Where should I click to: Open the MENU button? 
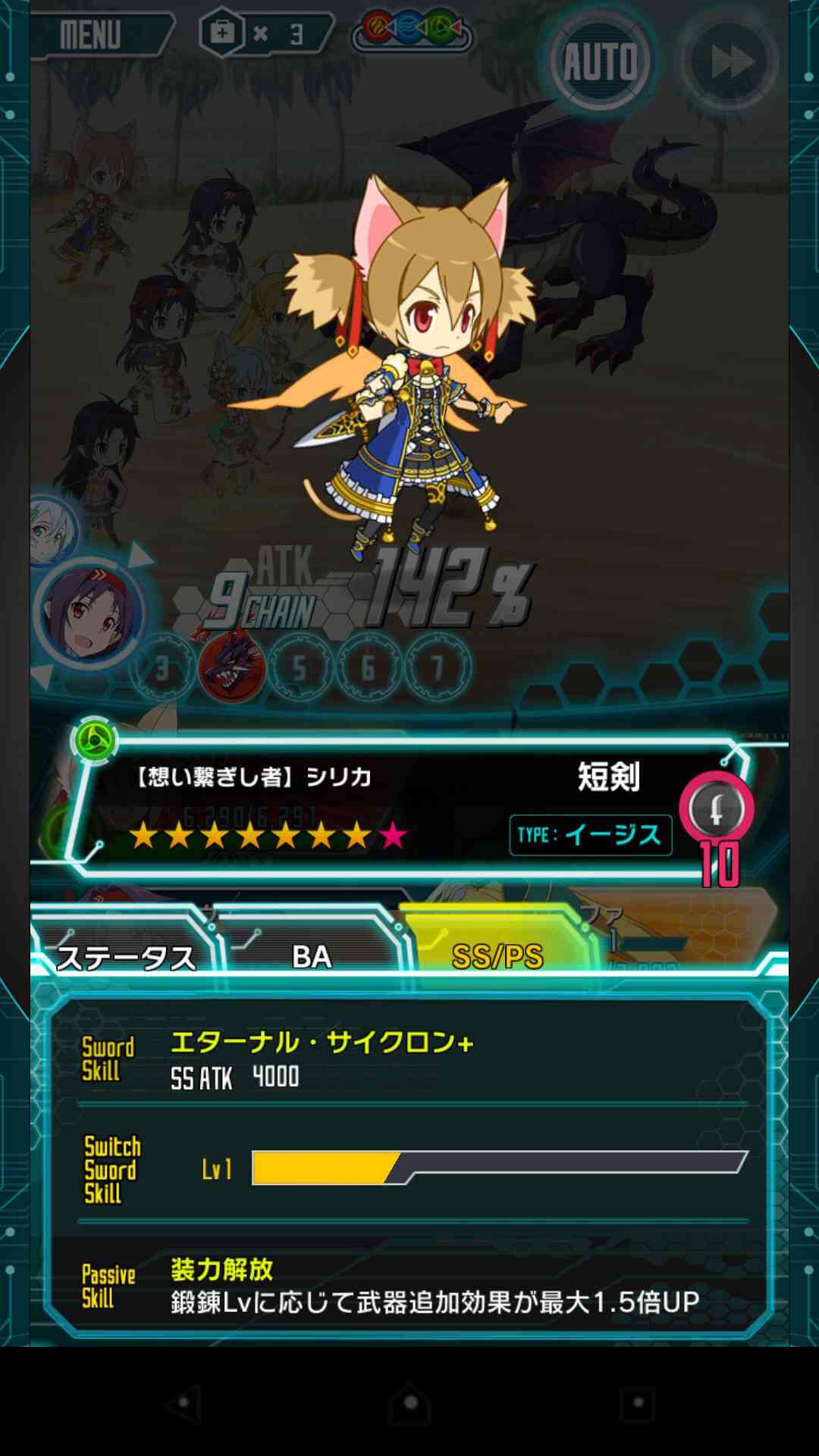pyautogui.click(x=102, y=34)
